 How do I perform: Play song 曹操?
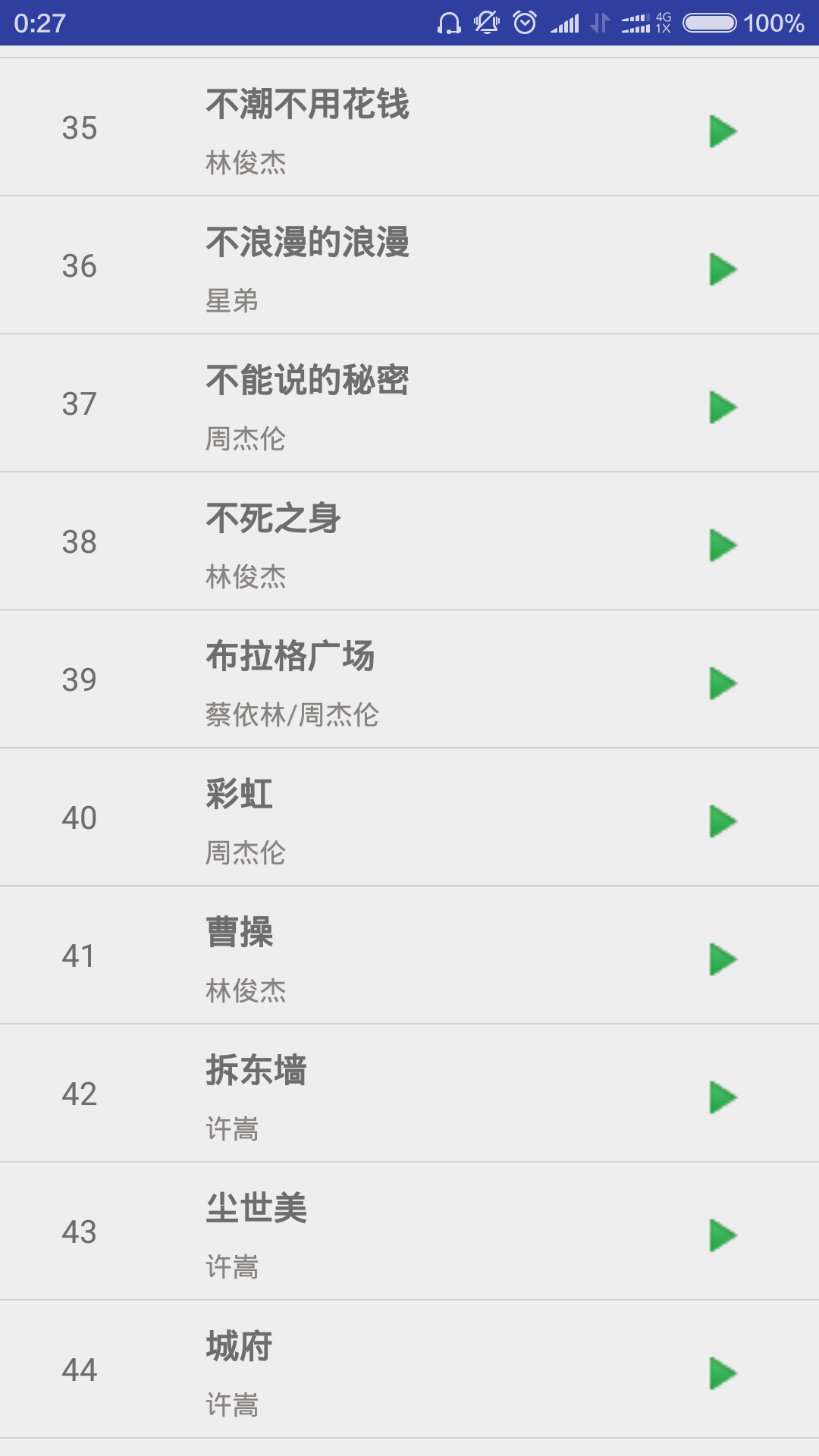[723, 959]
